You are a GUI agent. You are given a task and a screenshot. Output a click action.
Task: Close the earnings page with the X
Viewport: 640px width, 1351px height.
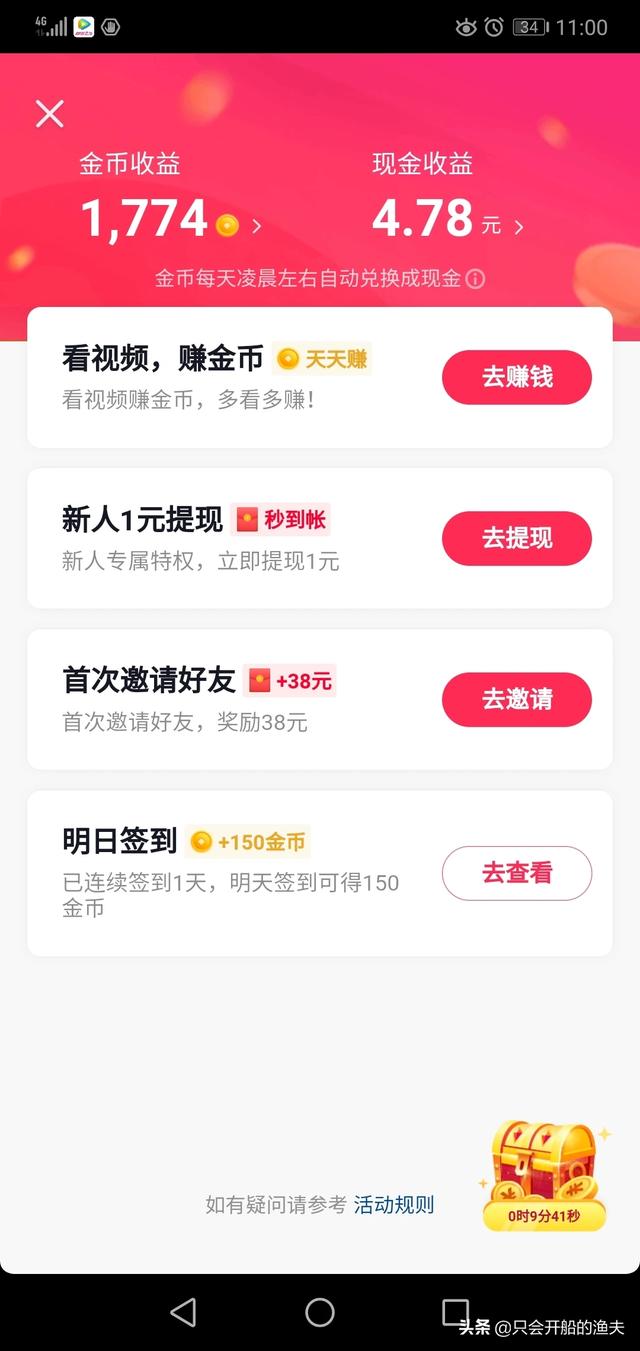[x=49, y=114]
